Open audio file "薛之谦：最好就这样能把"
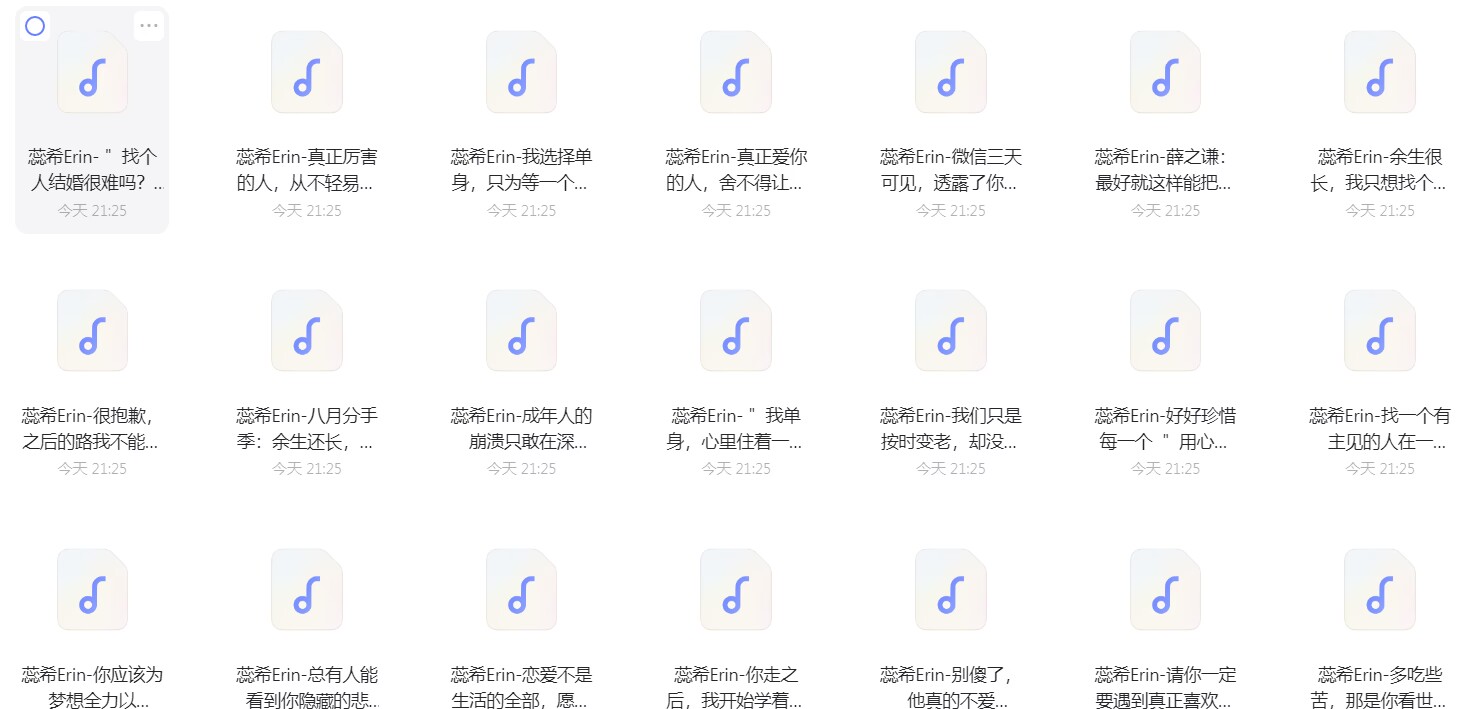Viewport: 1464px width, 709px height. [x=1165, y=72]
